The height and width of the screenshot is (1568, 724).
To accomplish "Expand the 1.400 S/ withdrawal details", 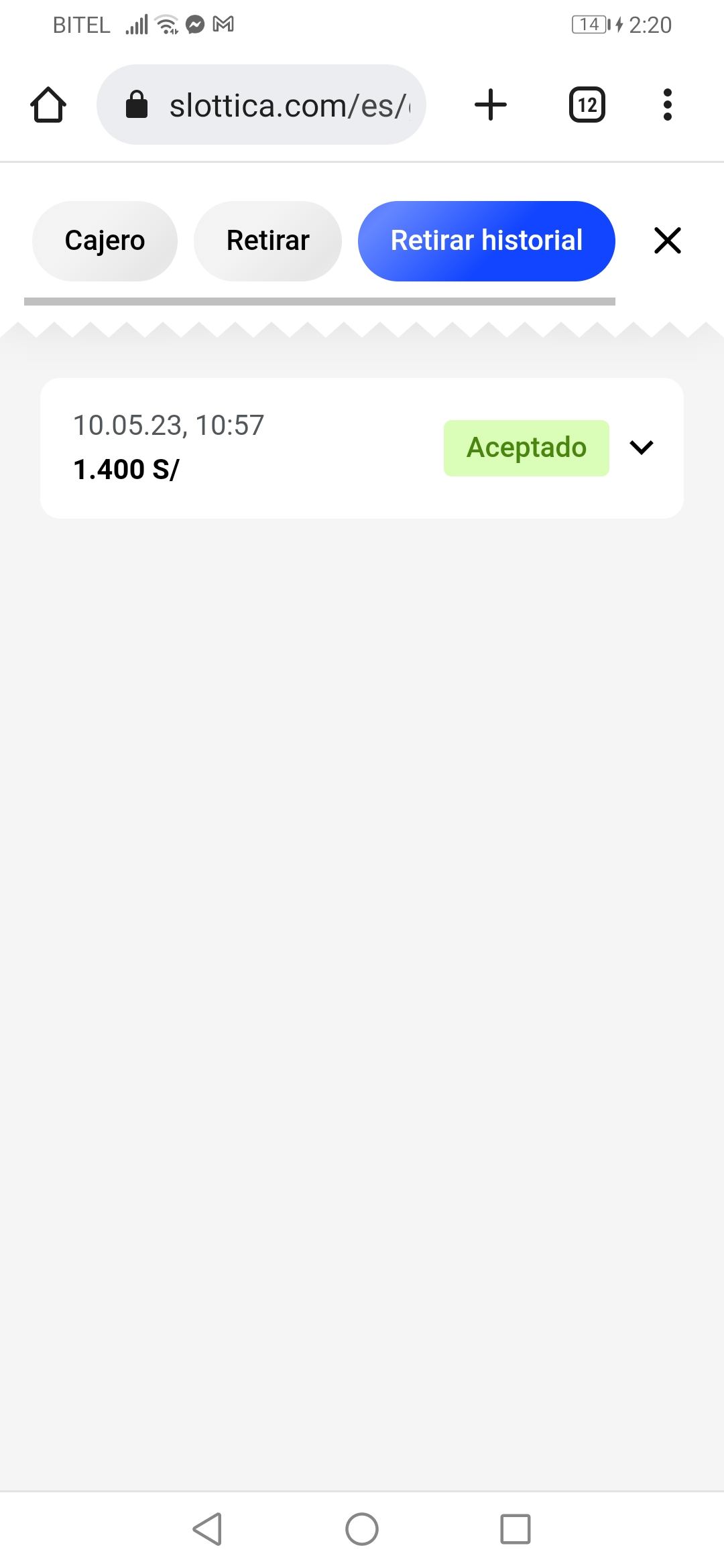I will pyautogui.click(x=642, y=448).
